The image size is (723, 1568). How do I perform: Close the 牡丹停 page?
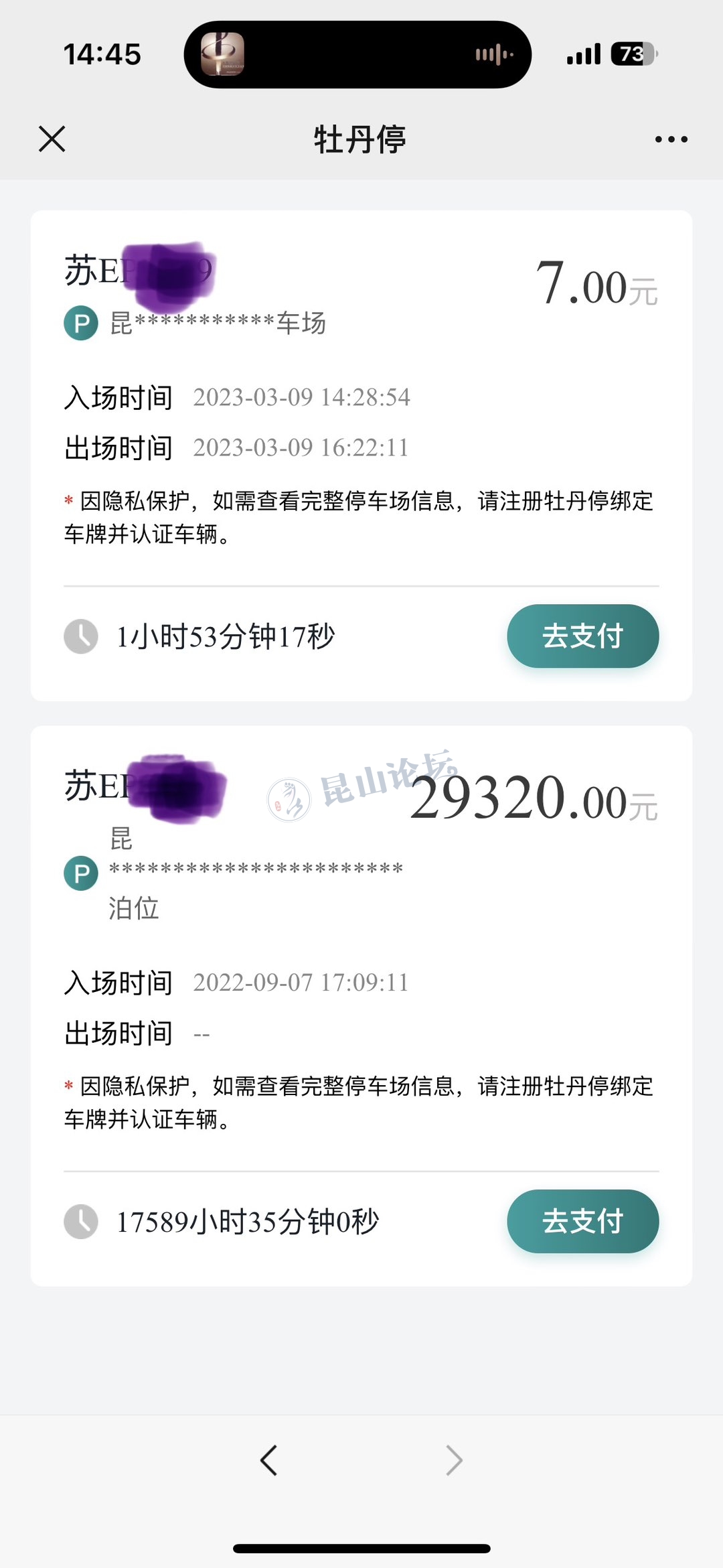coord(52,139)
